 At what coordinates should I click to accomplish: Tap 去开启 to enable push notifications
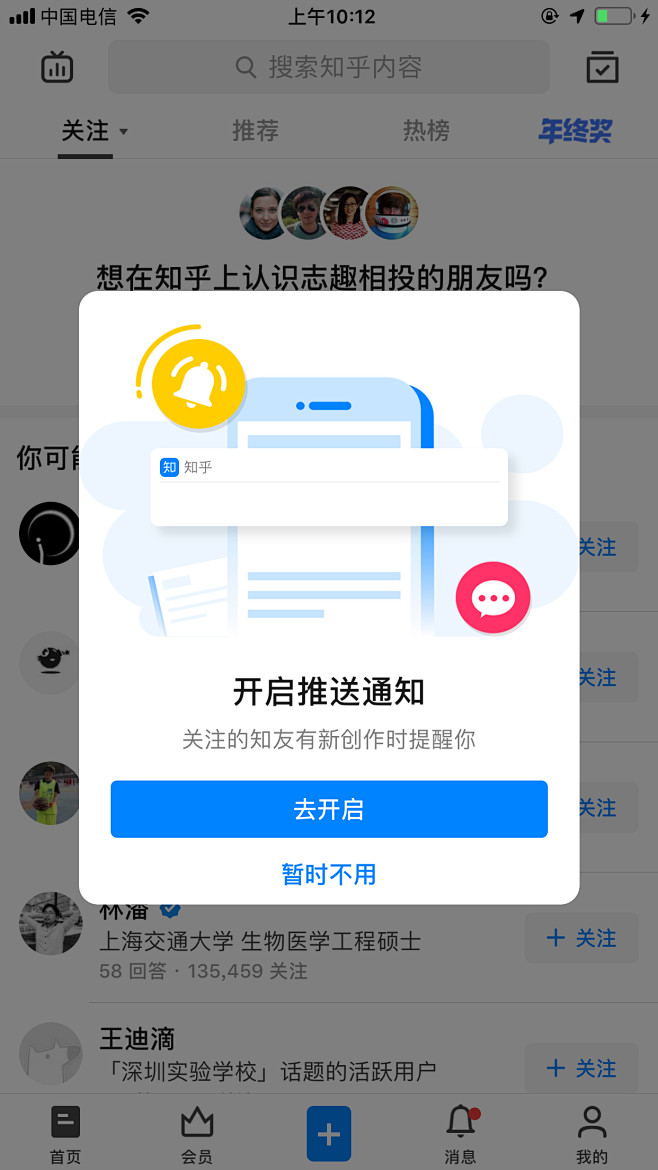click(329, 809)
